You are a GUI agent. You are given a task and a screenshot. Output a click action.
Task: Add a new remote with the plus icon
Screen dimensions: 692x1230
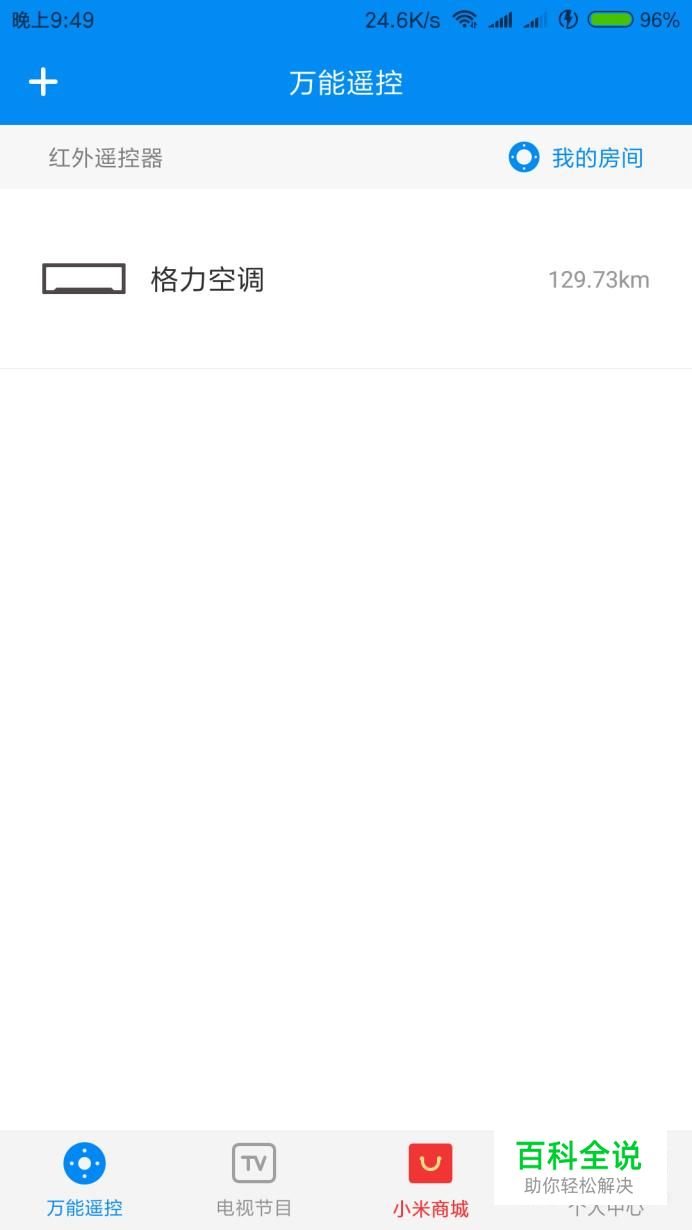click(x=43, y=82)
